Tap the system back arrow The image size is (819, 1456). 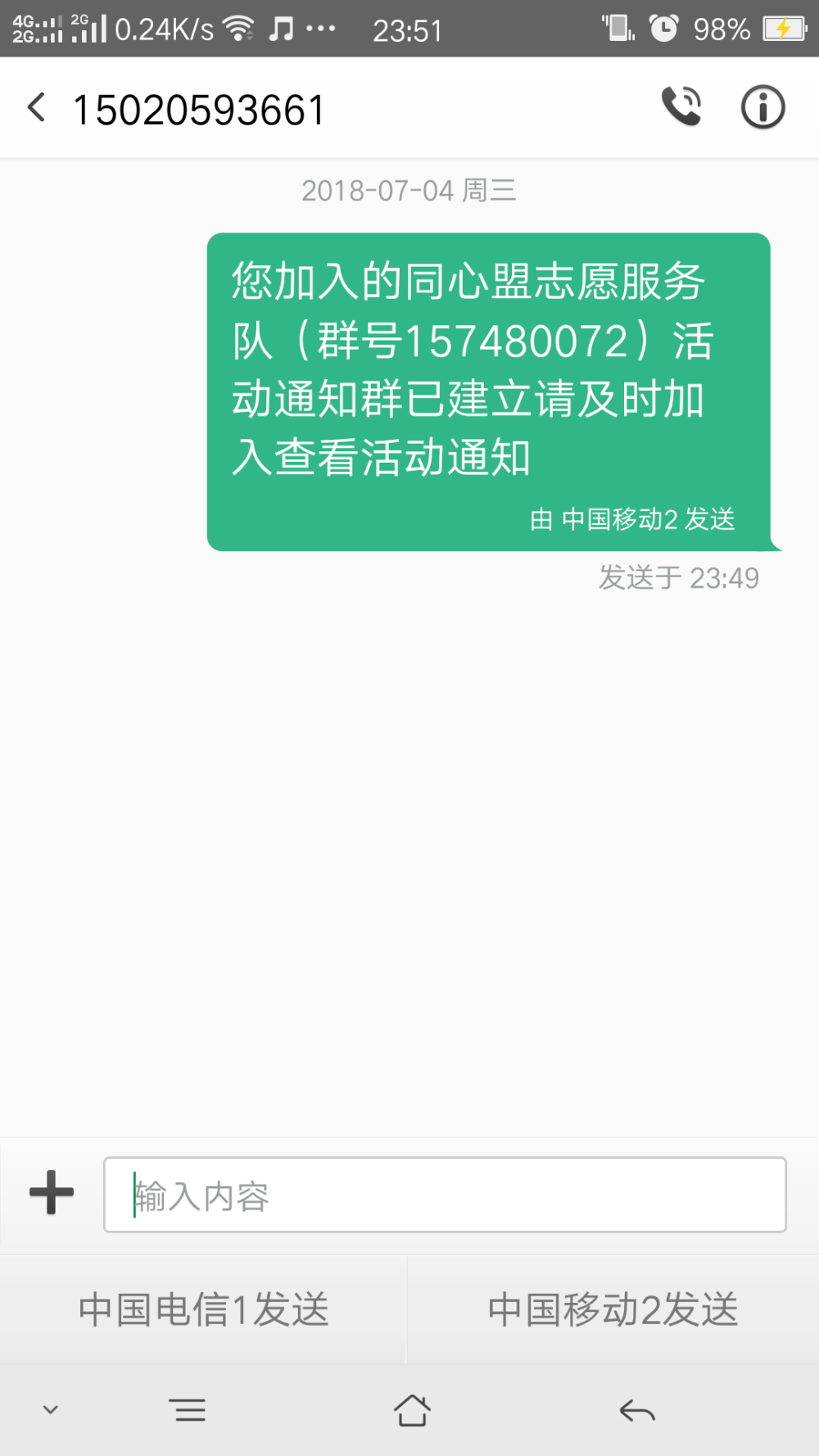[636, 1411]
